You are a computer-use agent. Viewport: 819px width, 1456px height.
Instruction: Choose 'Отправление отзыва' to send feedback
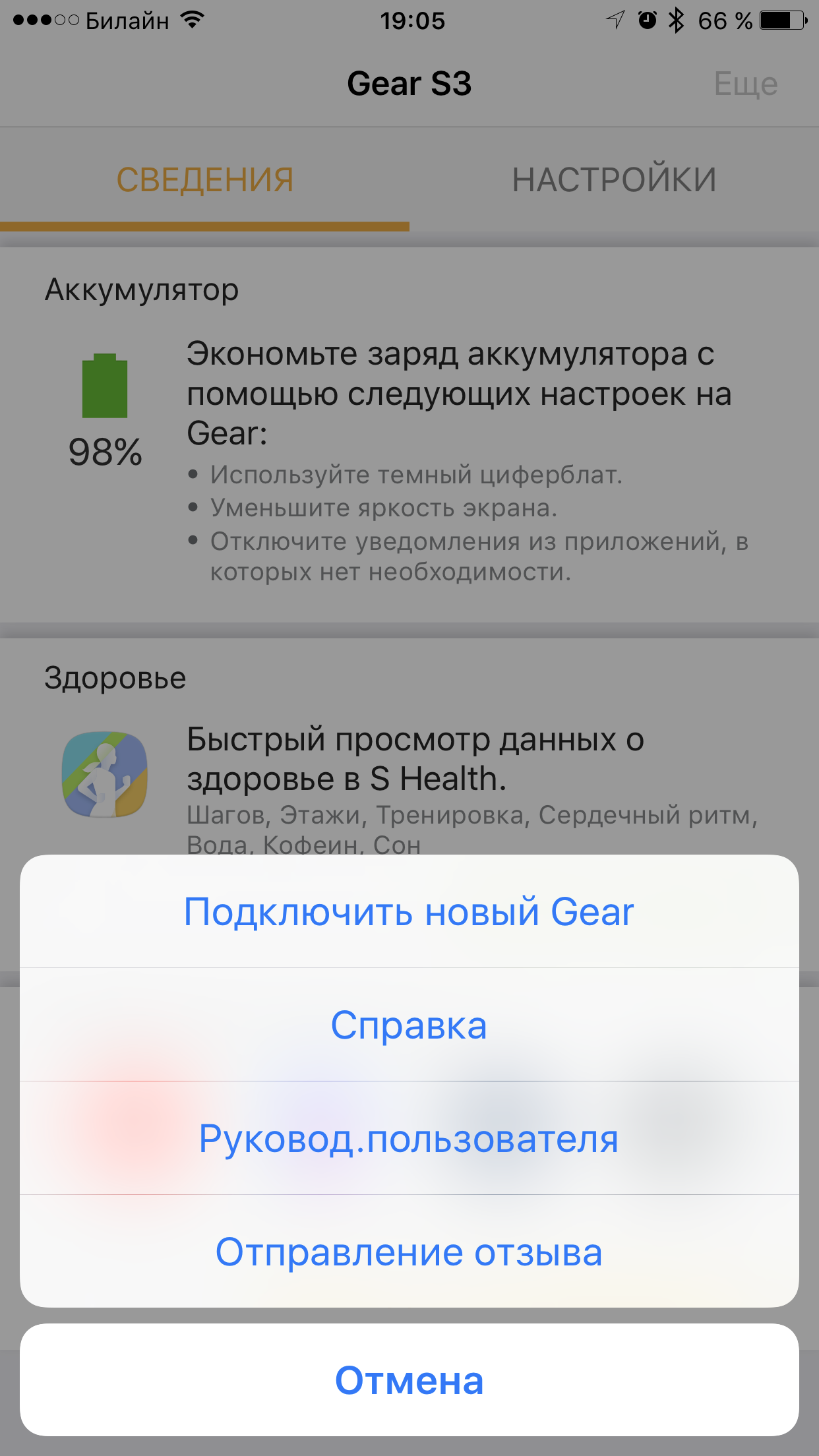pyautogui.click(x=409, y=1252)
